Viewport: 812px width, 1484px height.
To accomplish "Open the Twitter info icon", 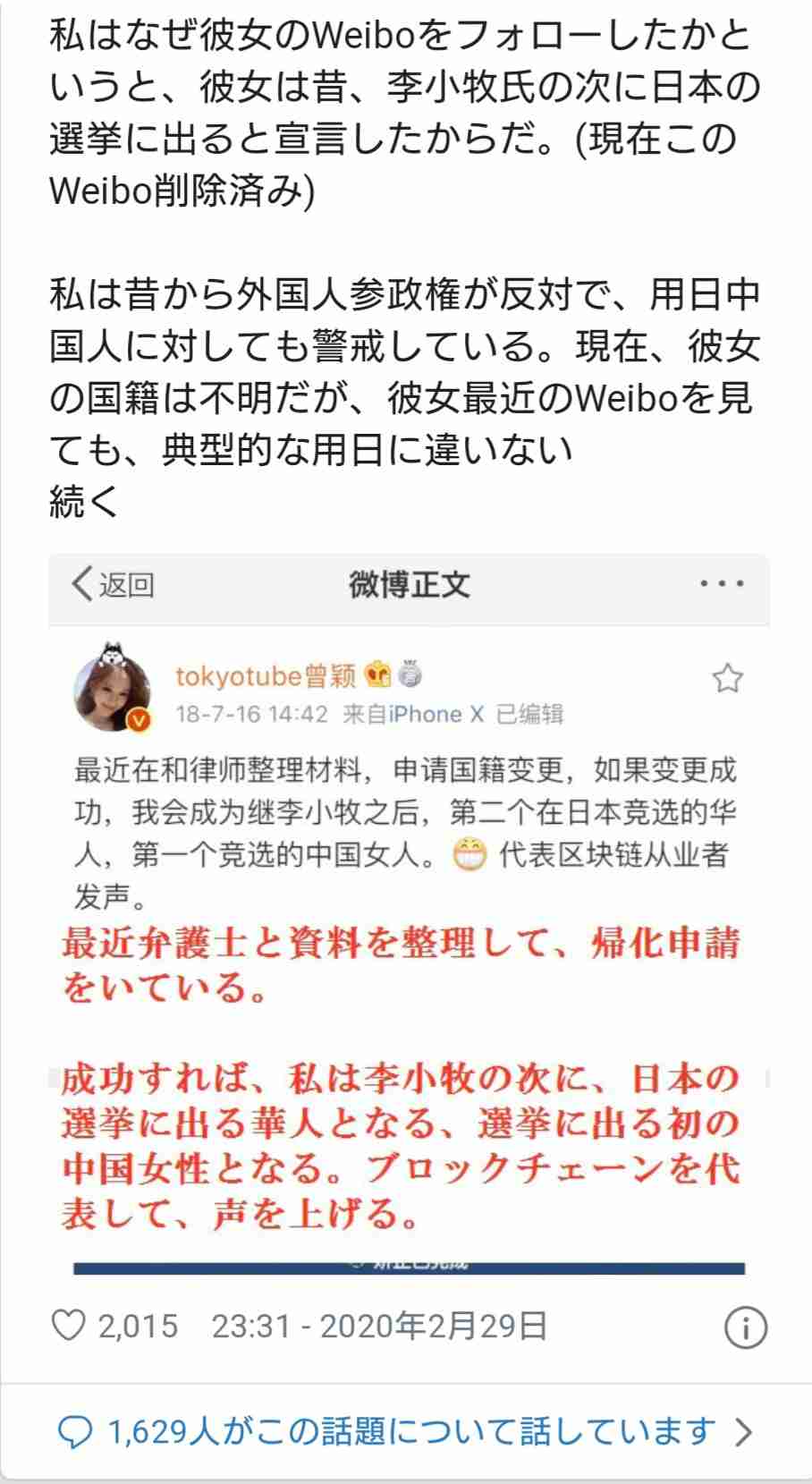I will tap(745, 1327).
